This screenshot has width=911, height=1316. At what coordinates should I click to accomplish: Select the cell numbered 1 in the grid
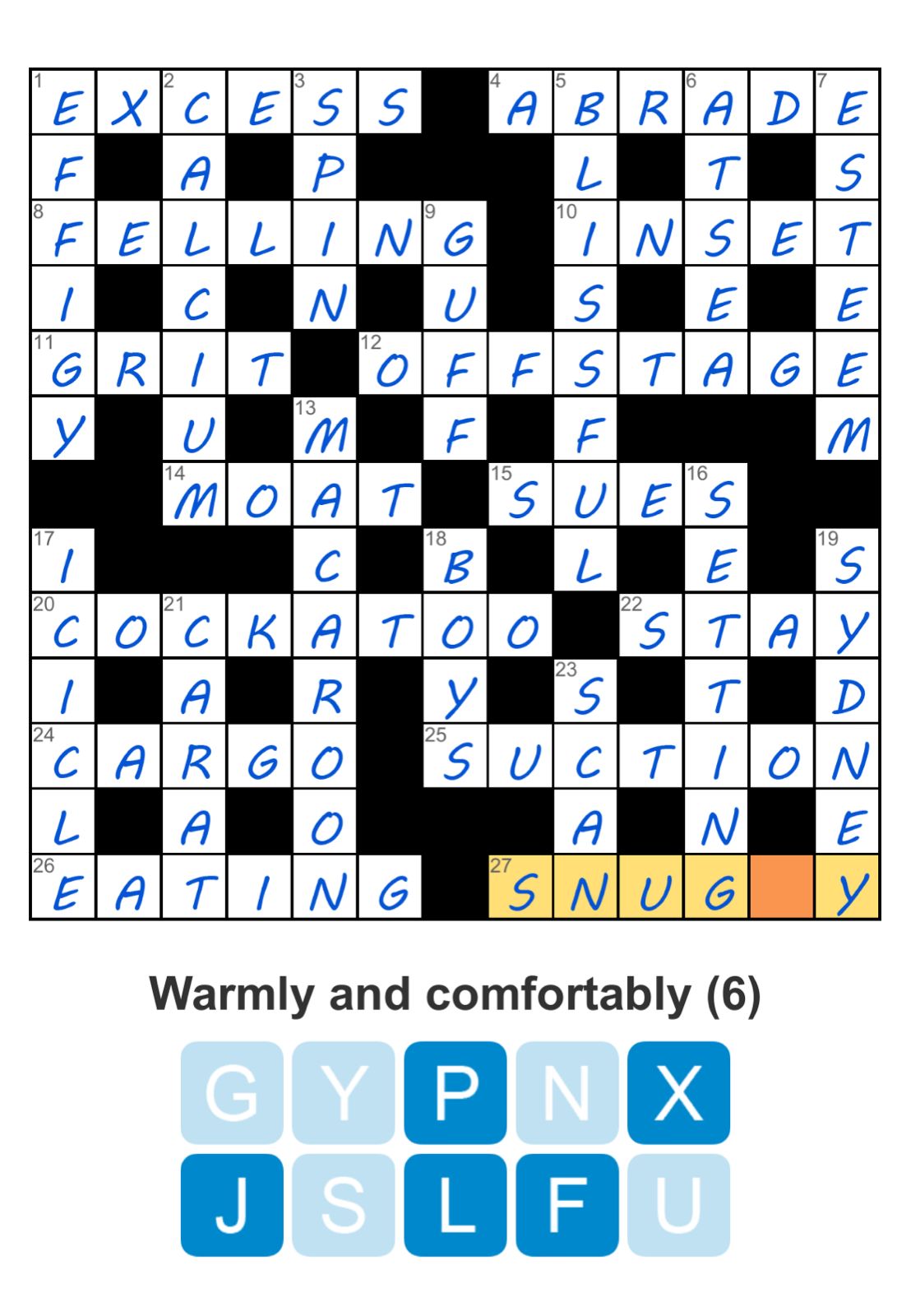(x=63, y=102)
